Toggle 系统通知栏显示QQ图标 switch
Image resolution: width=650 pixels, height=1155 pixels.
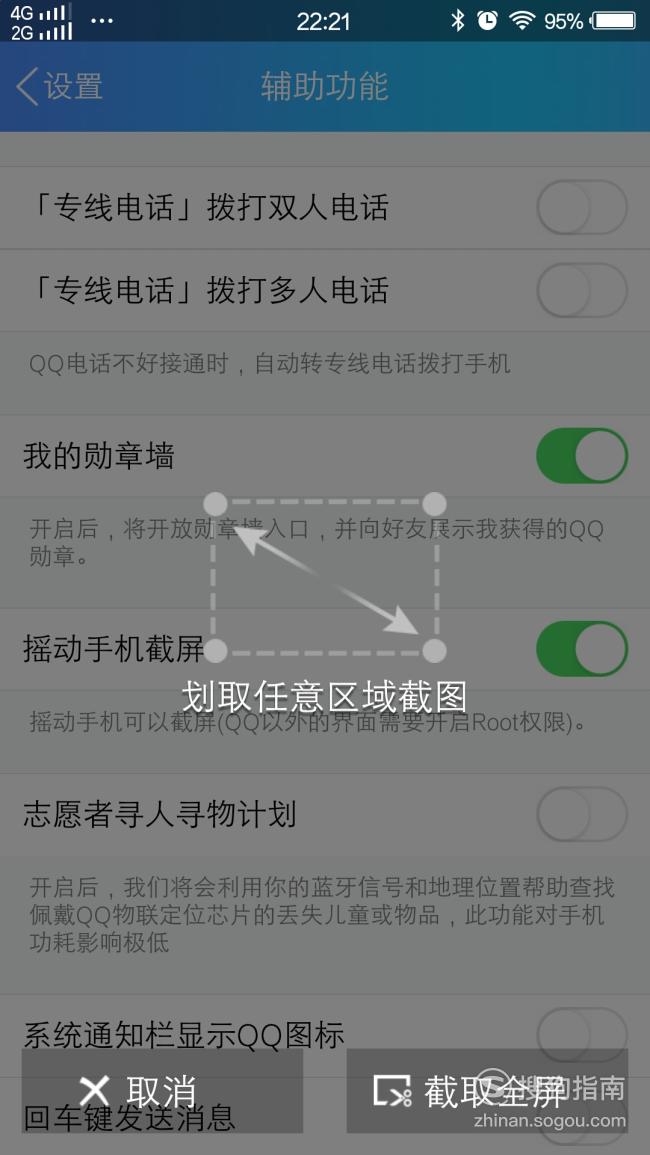click(x=582, y=1030)
